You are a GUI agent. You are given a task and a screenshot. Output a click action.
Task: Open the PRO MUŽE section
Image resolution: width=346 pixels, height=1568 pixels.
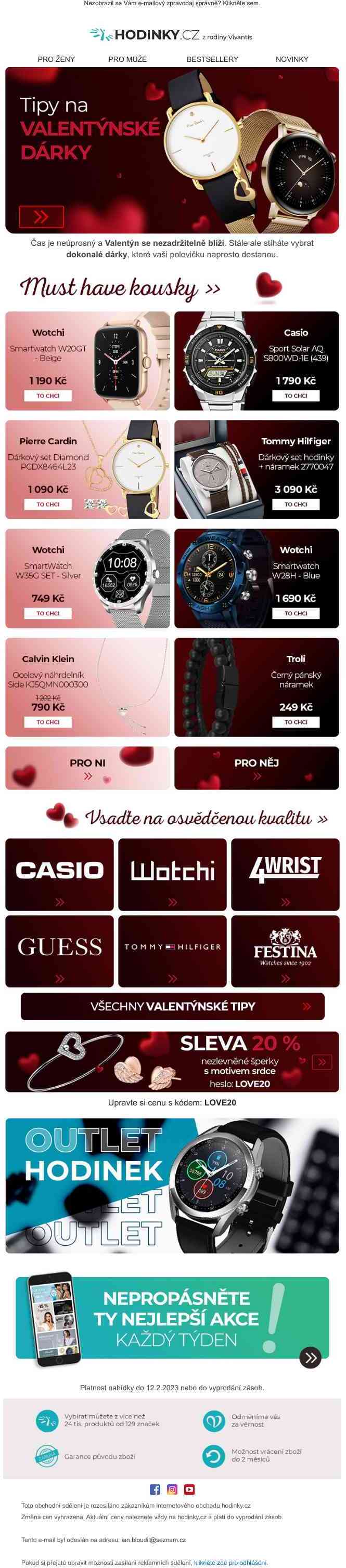pyautogui.click(x=127, y=59)
